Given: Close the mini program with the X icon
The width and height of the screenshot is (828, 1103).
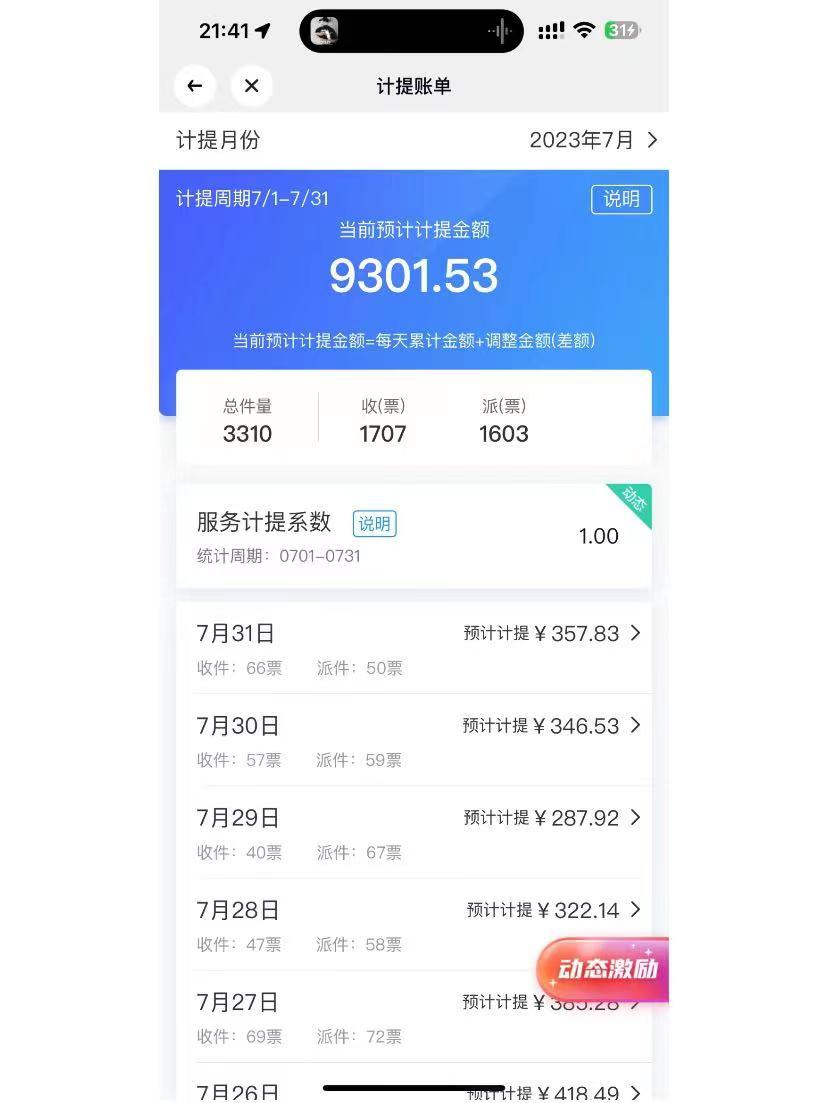Looking at the screenshot, I should click(251, 86).
